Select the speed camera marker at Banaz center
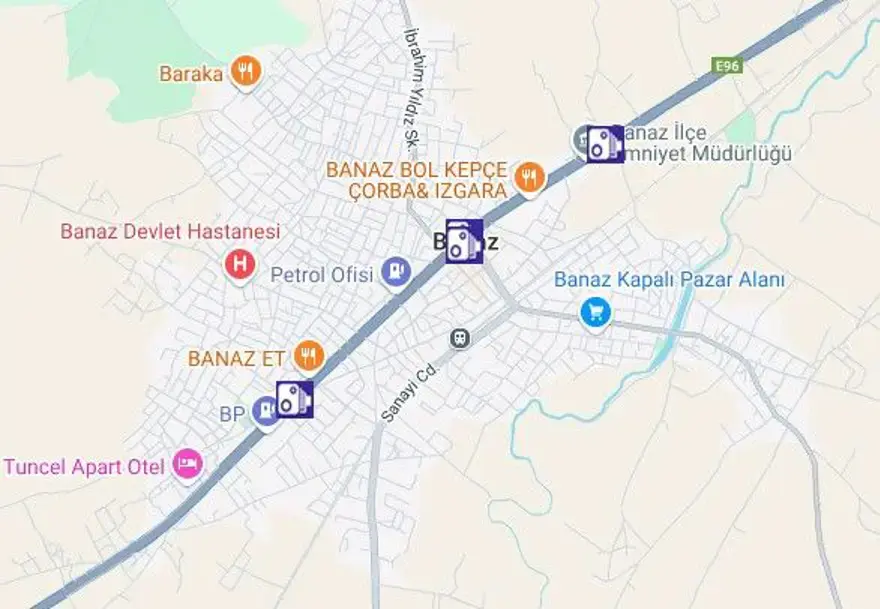 tap(464, 242)
